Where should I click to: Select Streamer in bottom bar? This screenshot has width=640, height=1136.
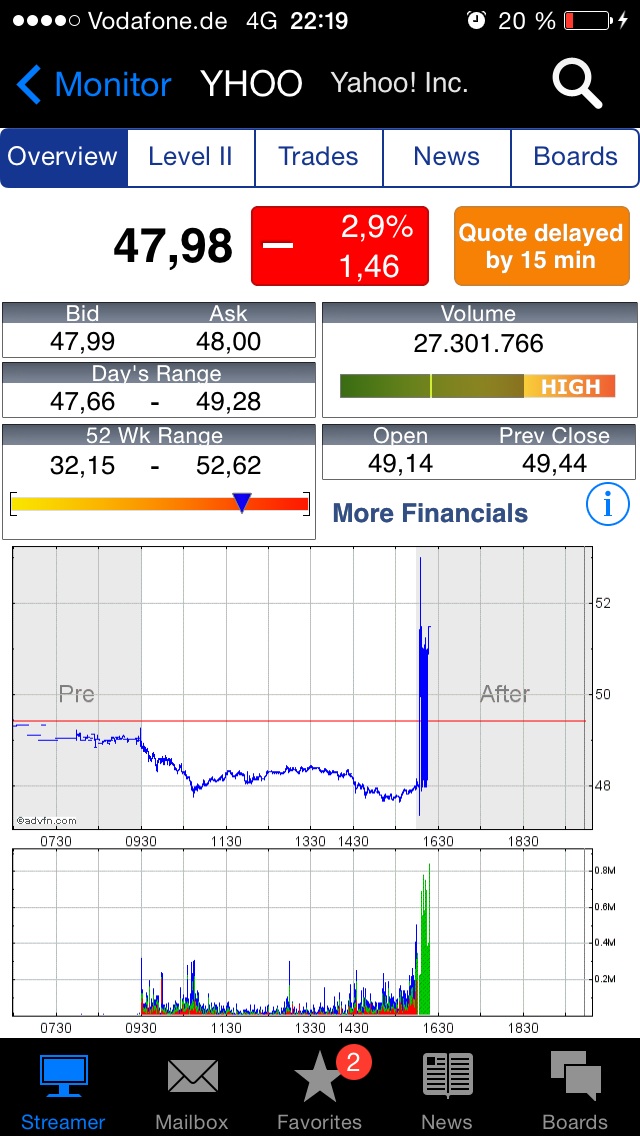(63, 1090)
